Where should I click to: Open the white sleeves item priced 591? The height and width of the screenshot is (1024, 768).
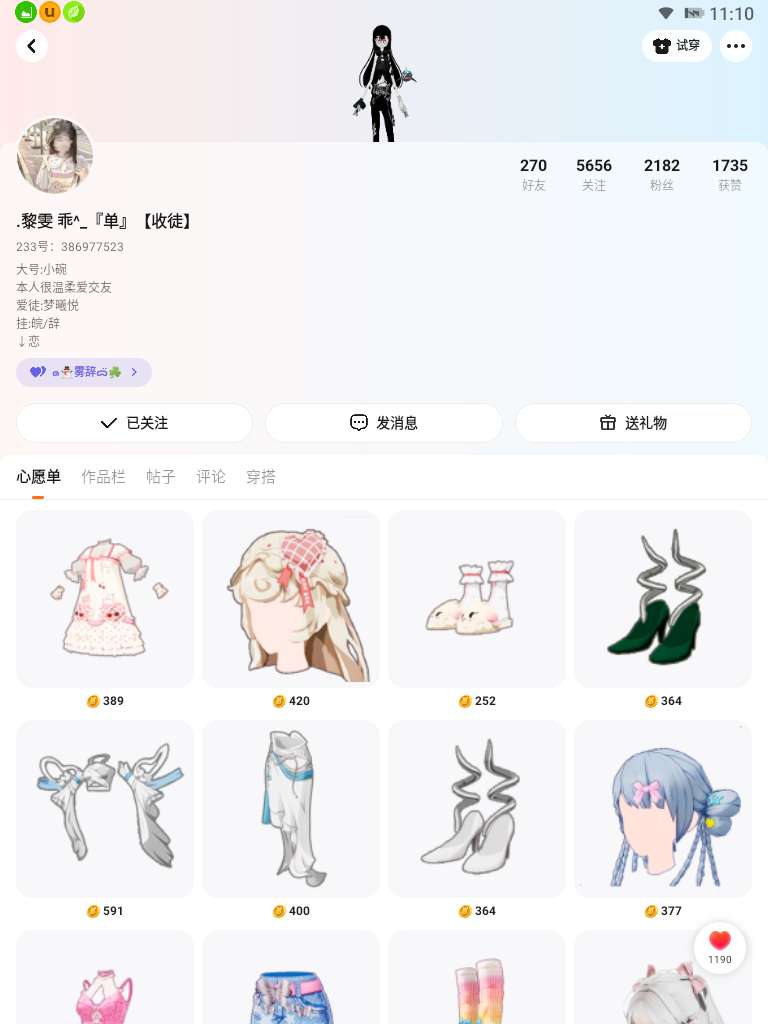[x=105, y=808]
